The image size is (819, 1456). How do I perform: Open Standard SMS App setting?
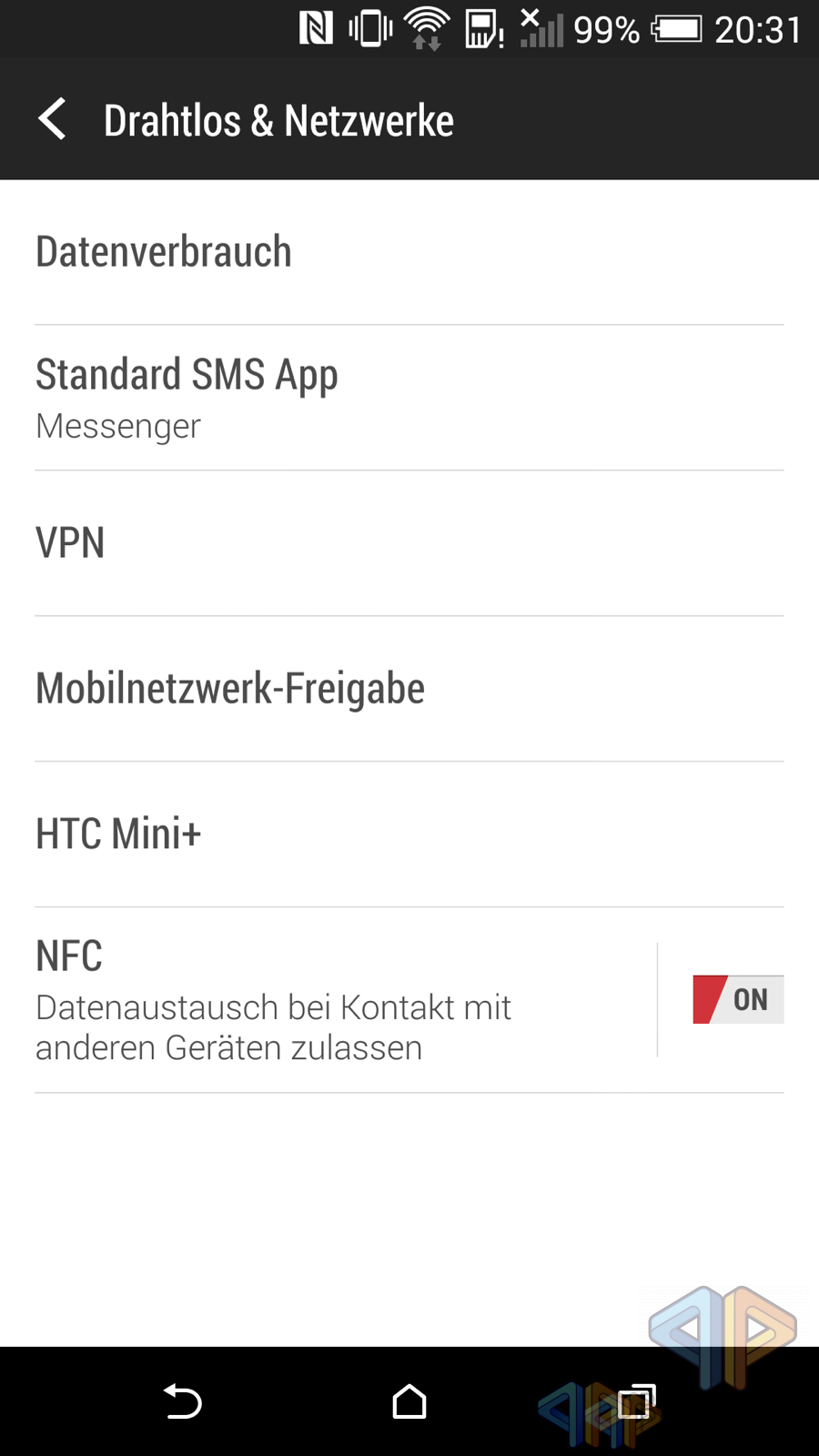point(409,398)
